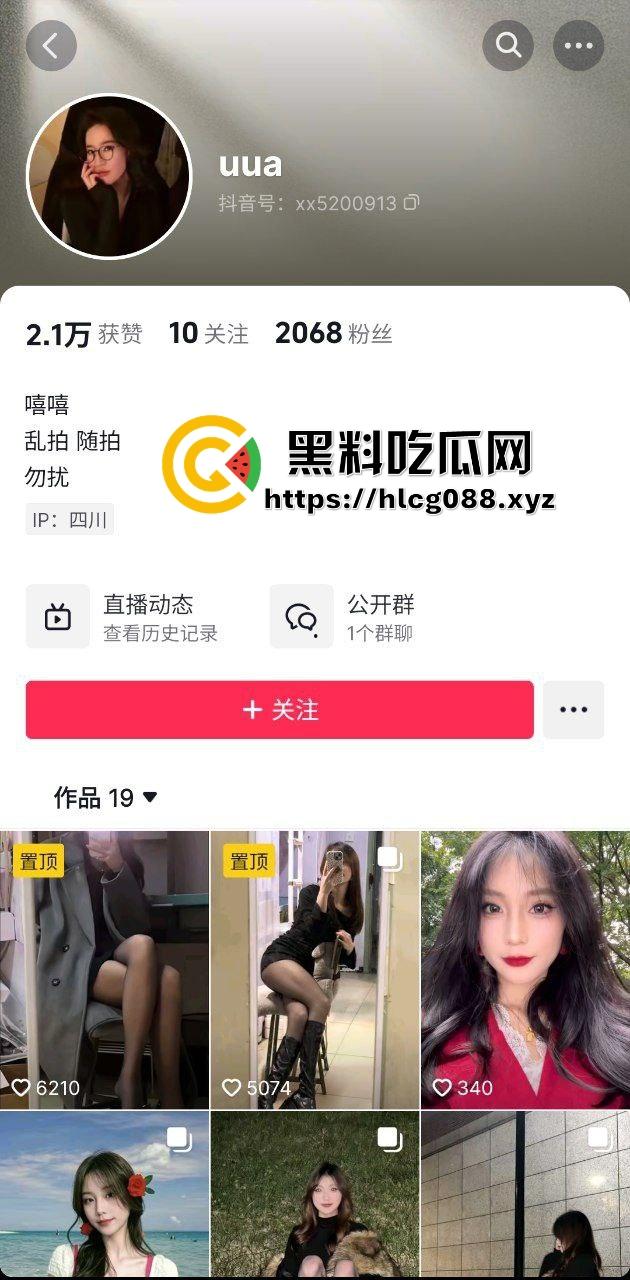630x1280 pixels.
Task: Expand the 作品 19 sort dropdown
Action: (x=106, y=798)
